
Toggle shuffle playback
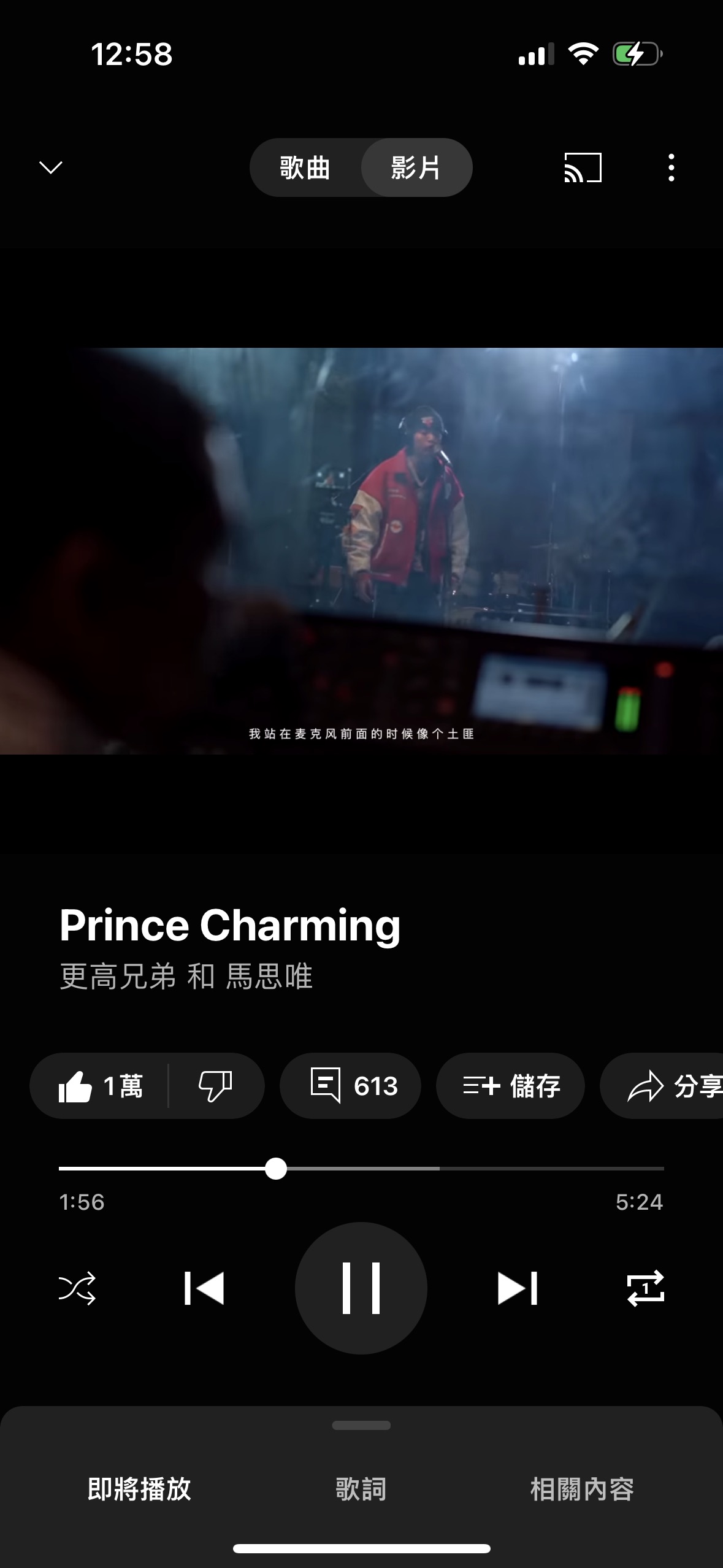[x=77, y=1288]
